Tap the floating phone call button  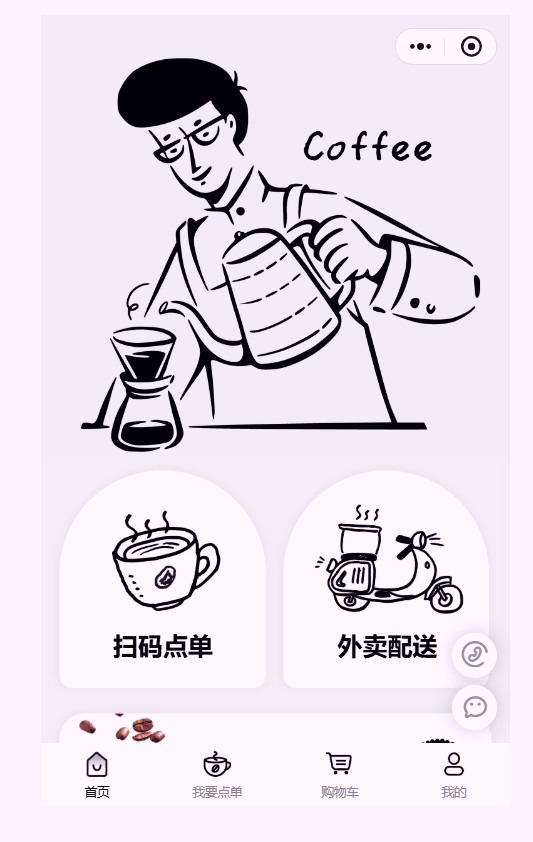[x=474, y=655]
